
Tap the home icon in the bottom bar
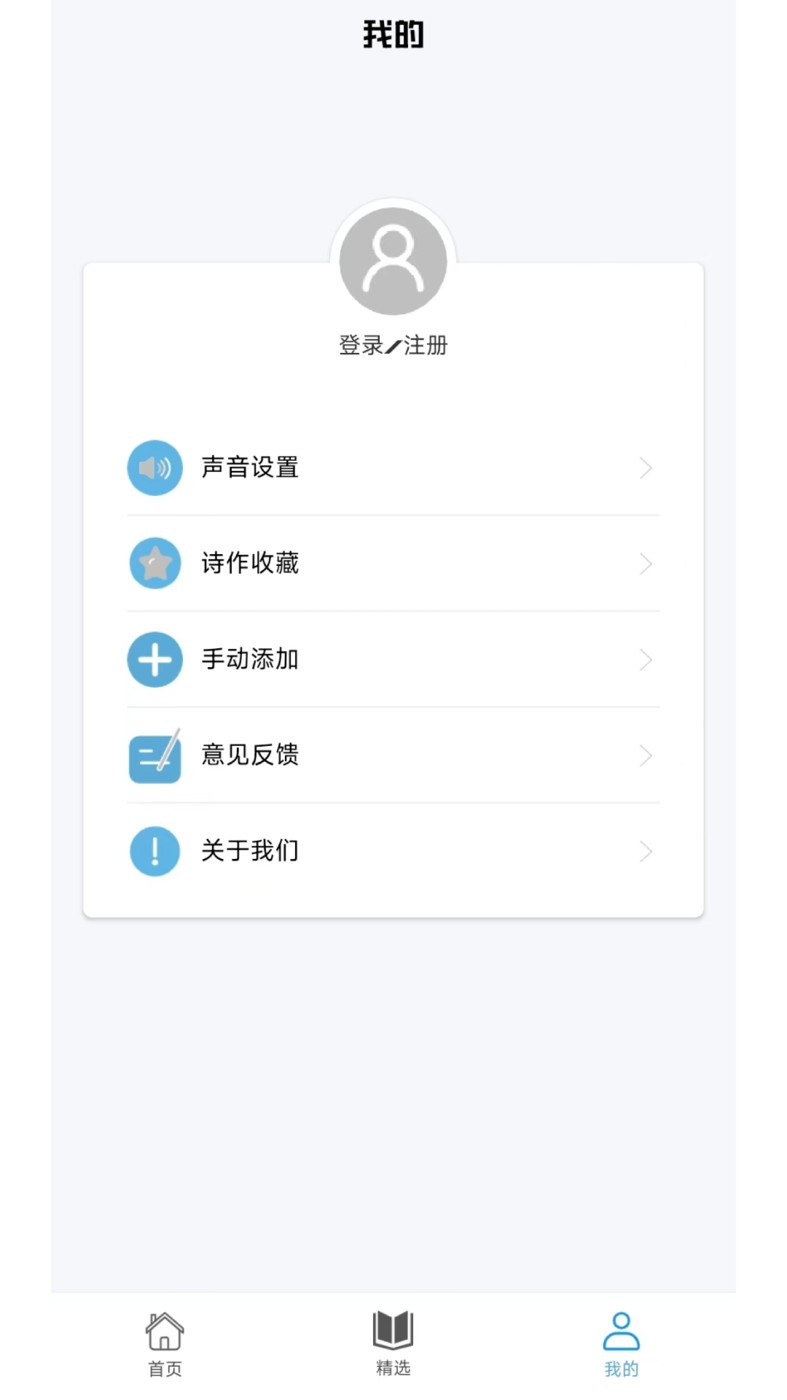tap(163, 1330)
